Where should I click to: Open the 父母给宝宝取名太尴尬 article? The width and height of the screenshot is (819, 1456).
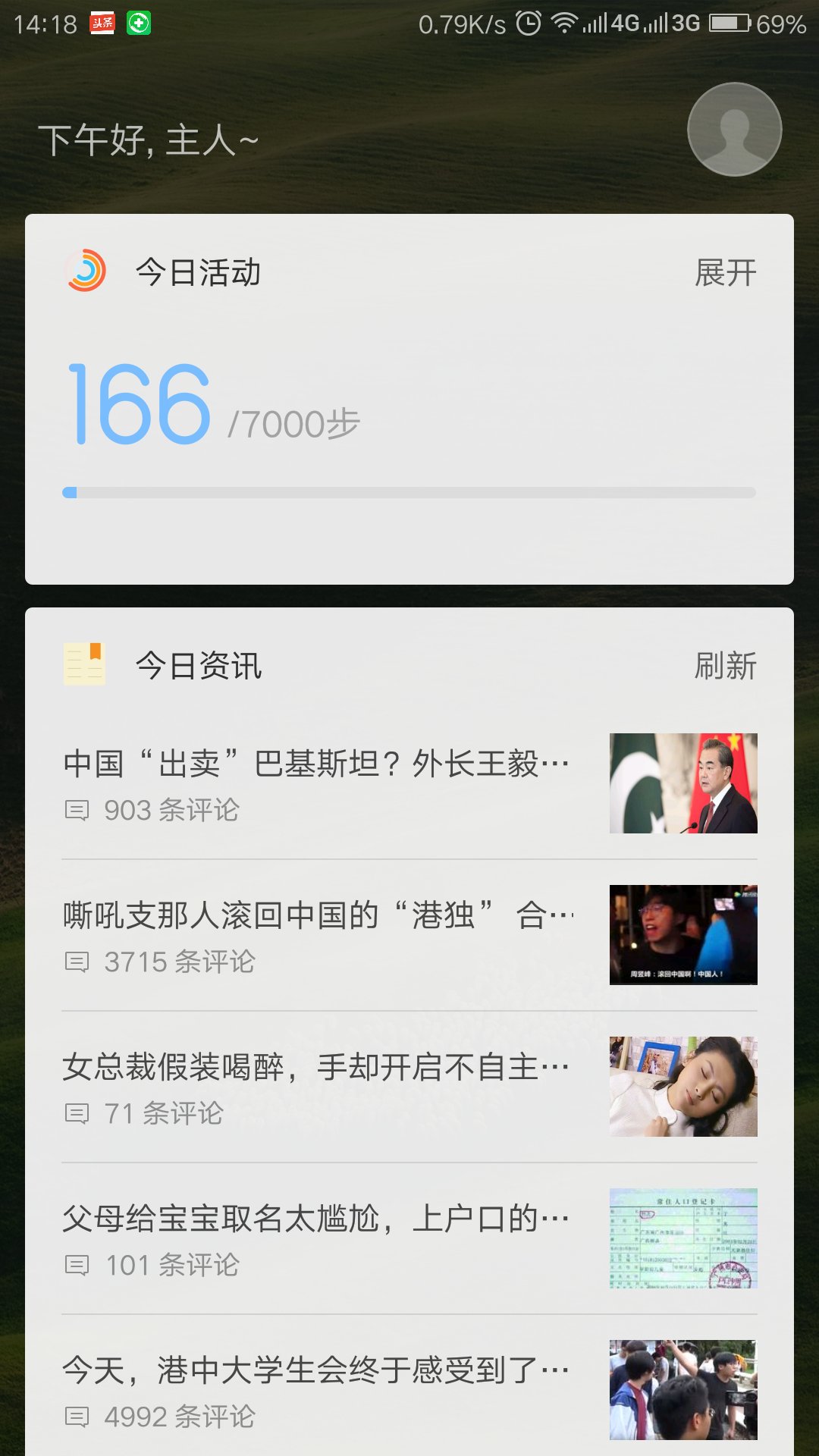tap(409, 1238)
